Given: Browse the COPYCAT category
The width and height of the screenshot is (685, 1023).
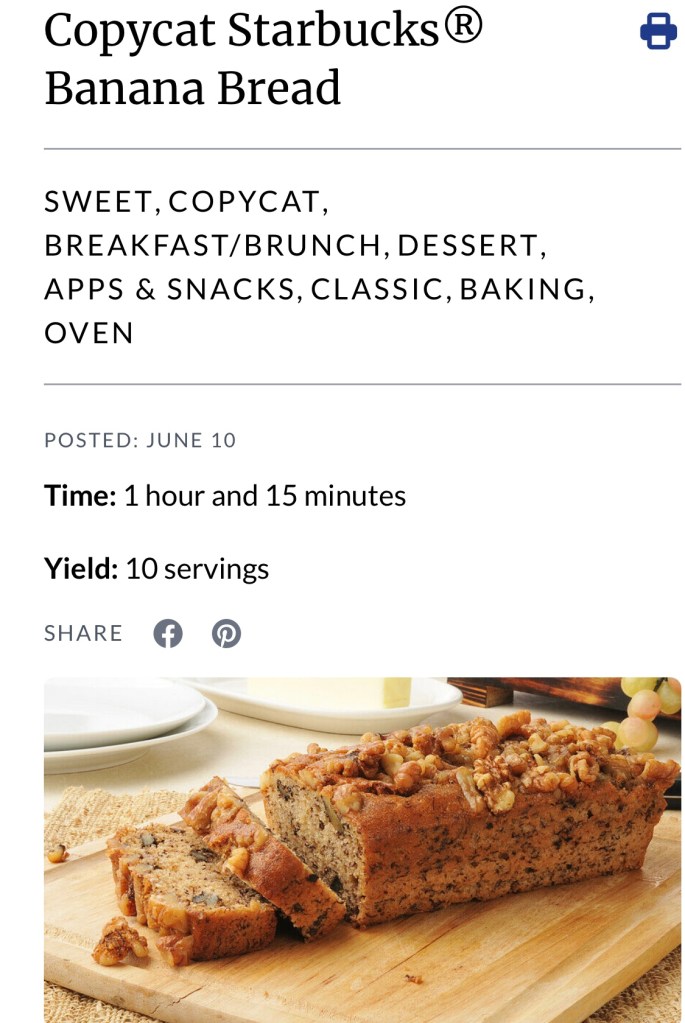Looking at the screenshot, I should (x=244, y=202).
